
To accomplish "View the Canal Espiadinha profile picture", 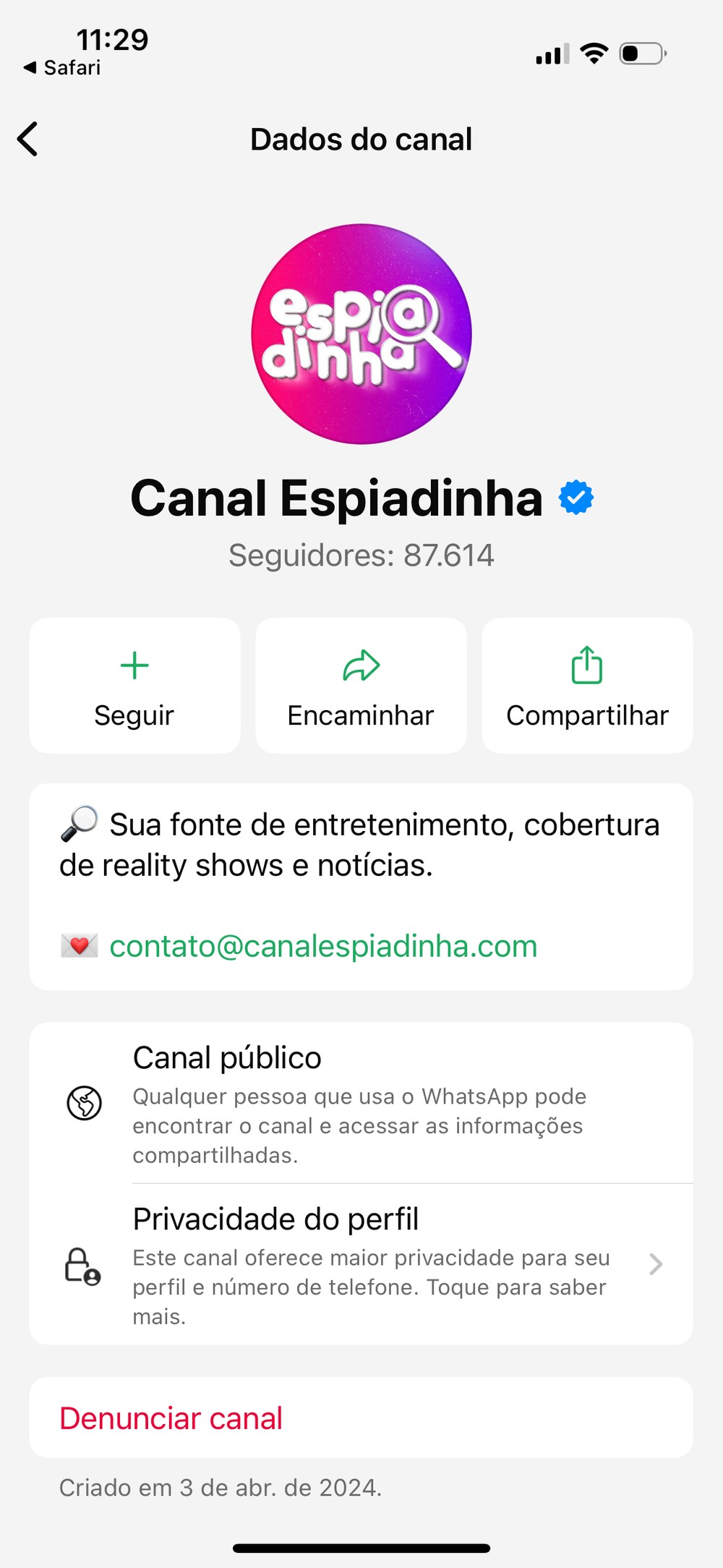I will click(361, 334).
